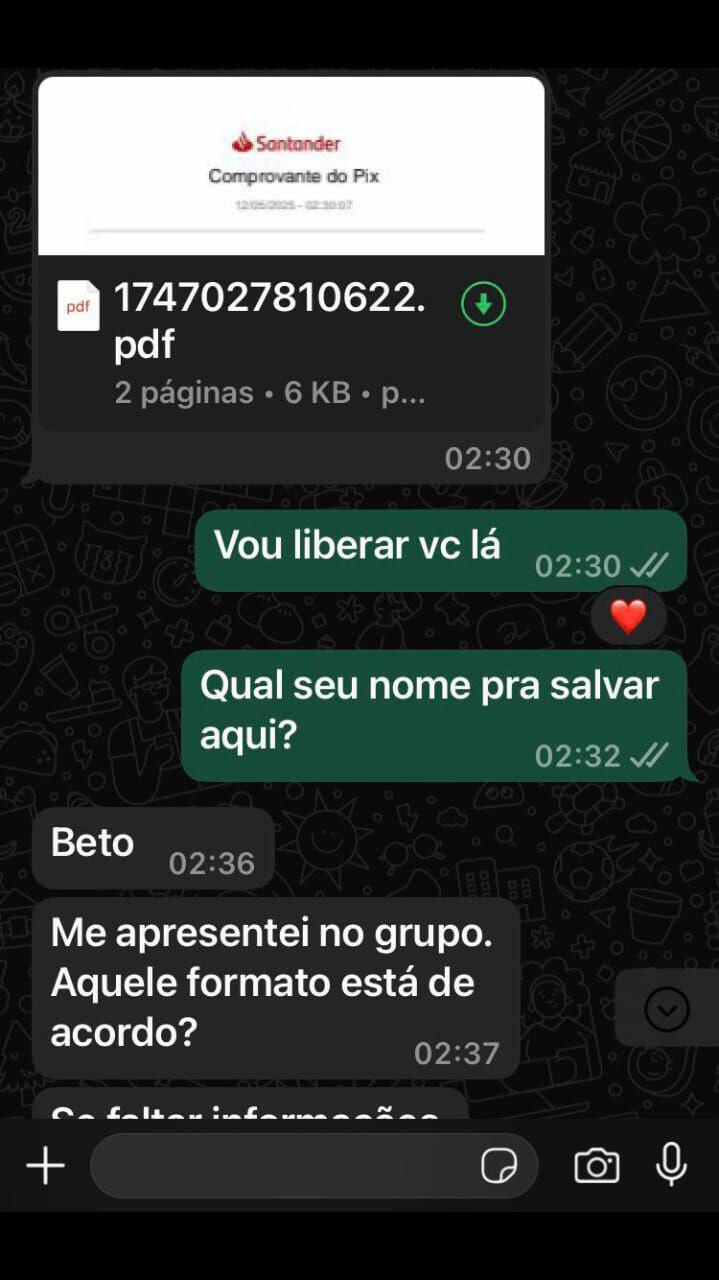View the heart reaction on the message
Viewport: 719px width, 1280px height.
tap(628, 617)
